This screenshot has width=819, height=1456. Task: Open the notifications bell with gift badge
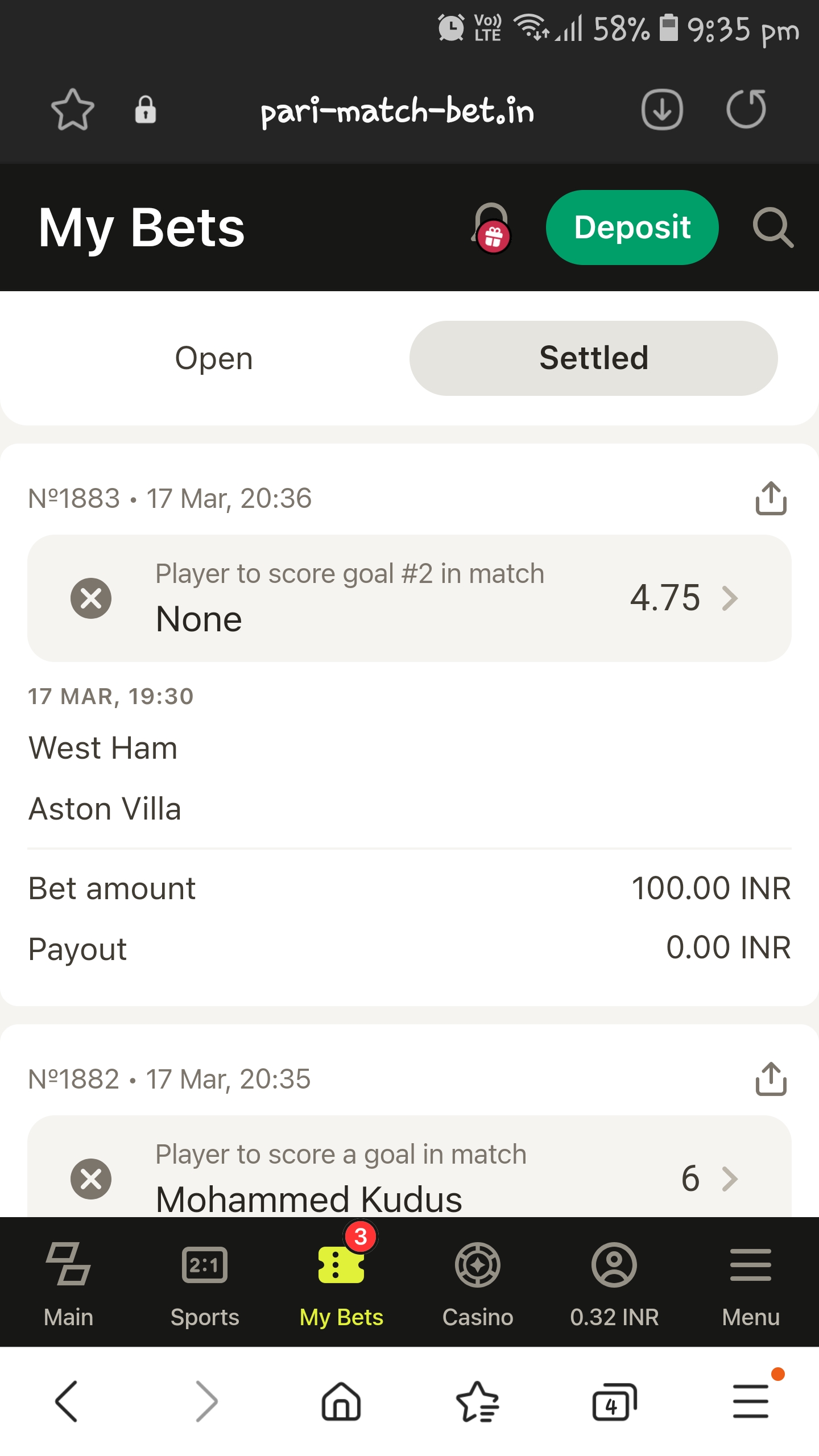coord(491,227)
